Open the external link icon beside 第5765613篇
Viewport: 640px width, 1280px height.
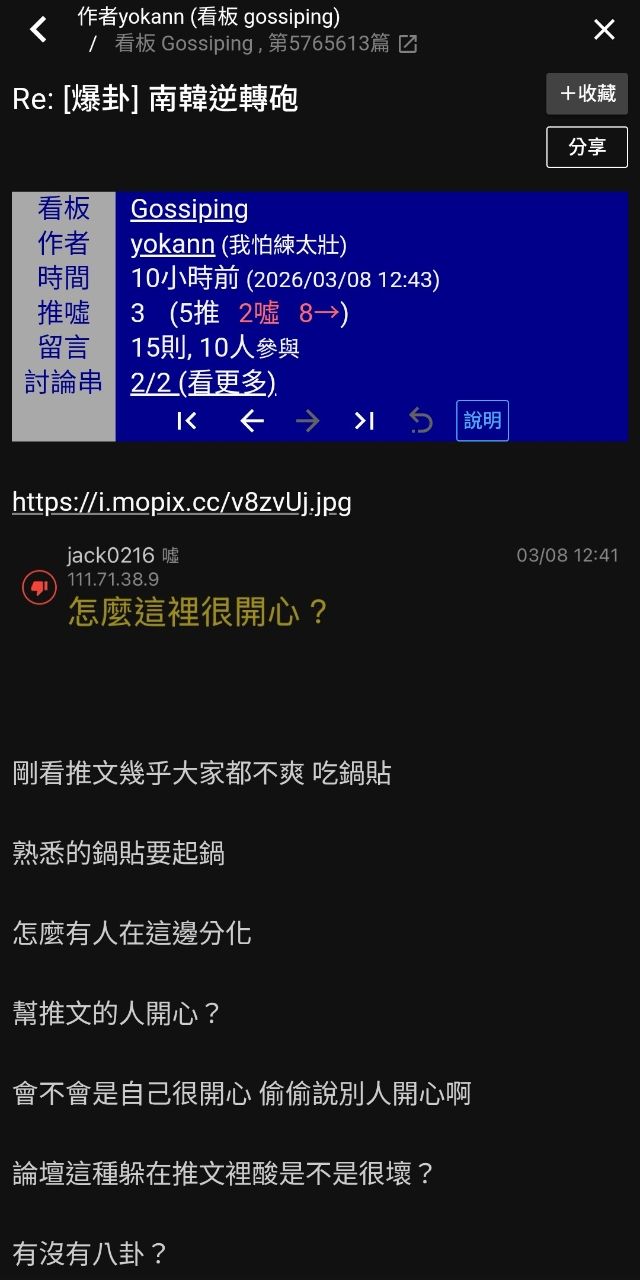[x=408, y=44]
